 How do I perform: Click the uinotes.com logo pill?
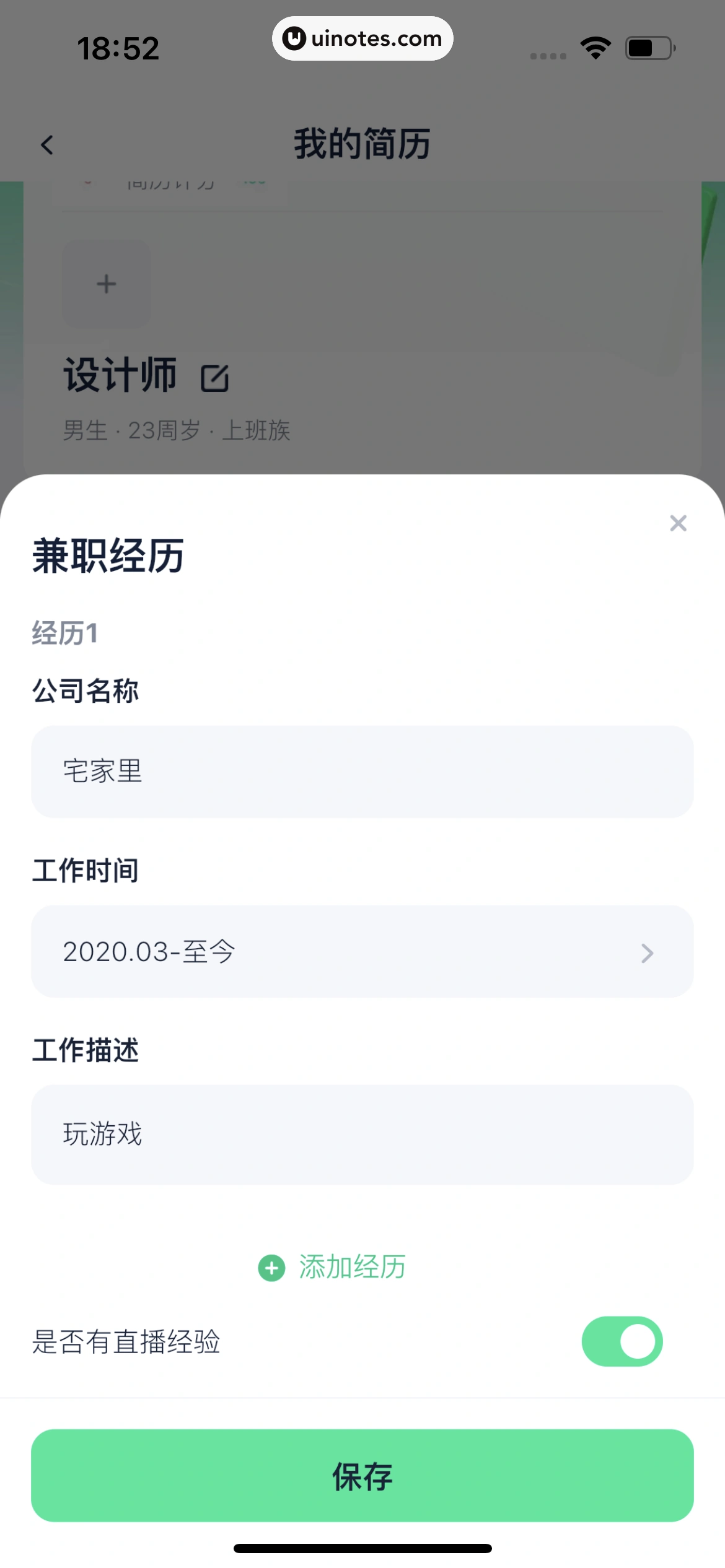point(362,38)
